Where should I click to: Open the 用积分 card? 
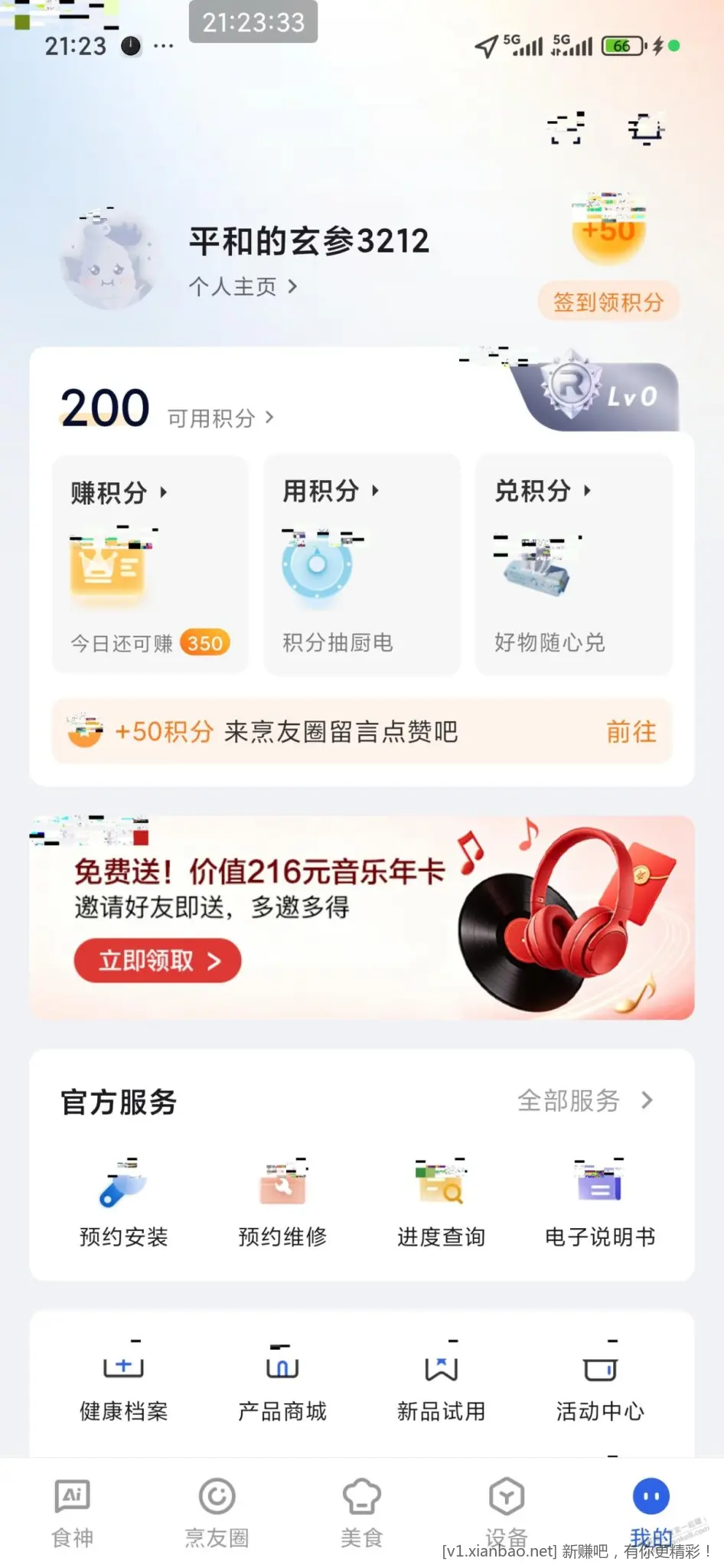362,565
